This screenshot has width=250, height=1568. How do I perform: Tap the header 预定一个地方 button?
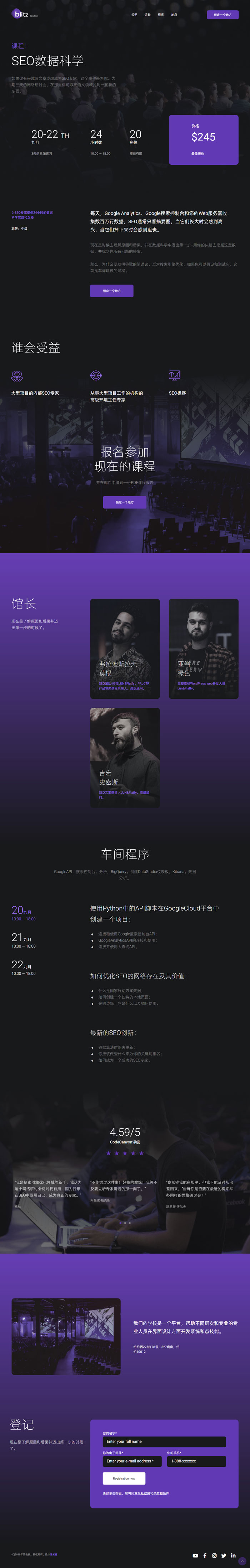point(222,15)
